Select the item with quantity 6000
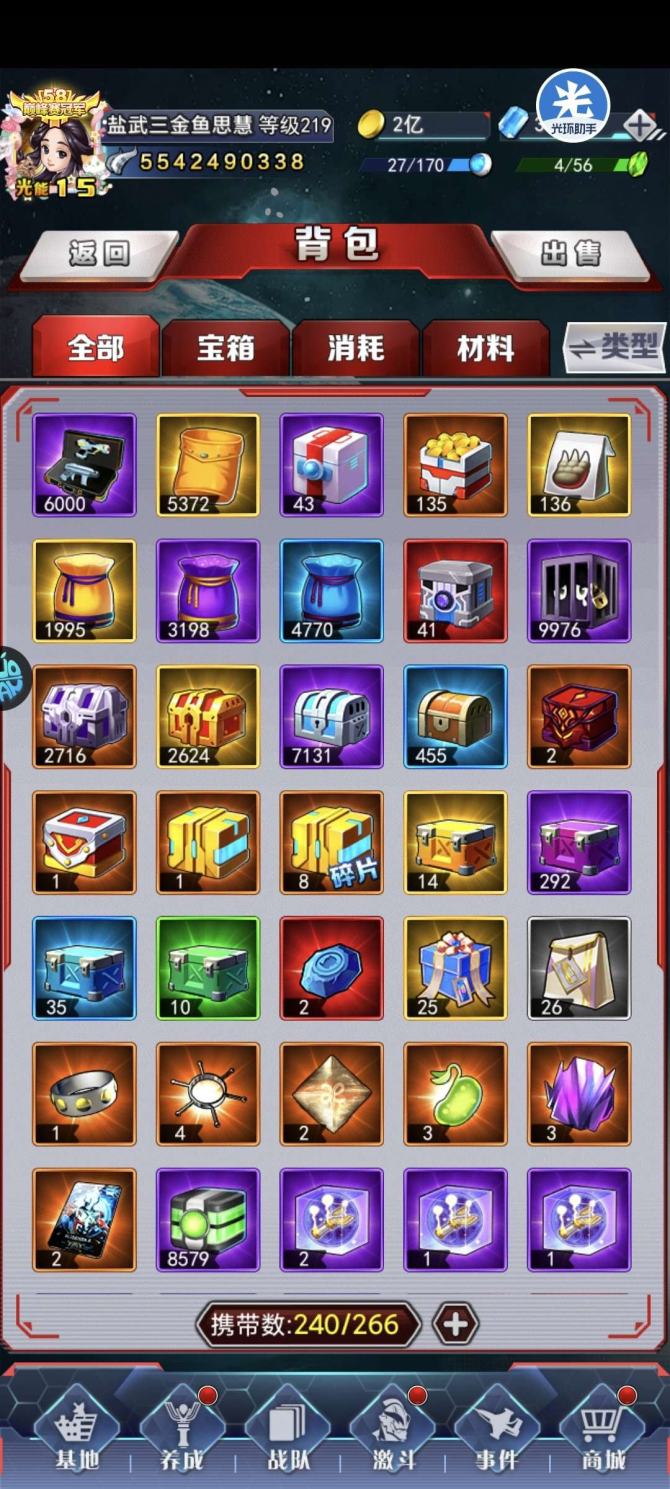 pyautogui.click(x=84, y=465)
